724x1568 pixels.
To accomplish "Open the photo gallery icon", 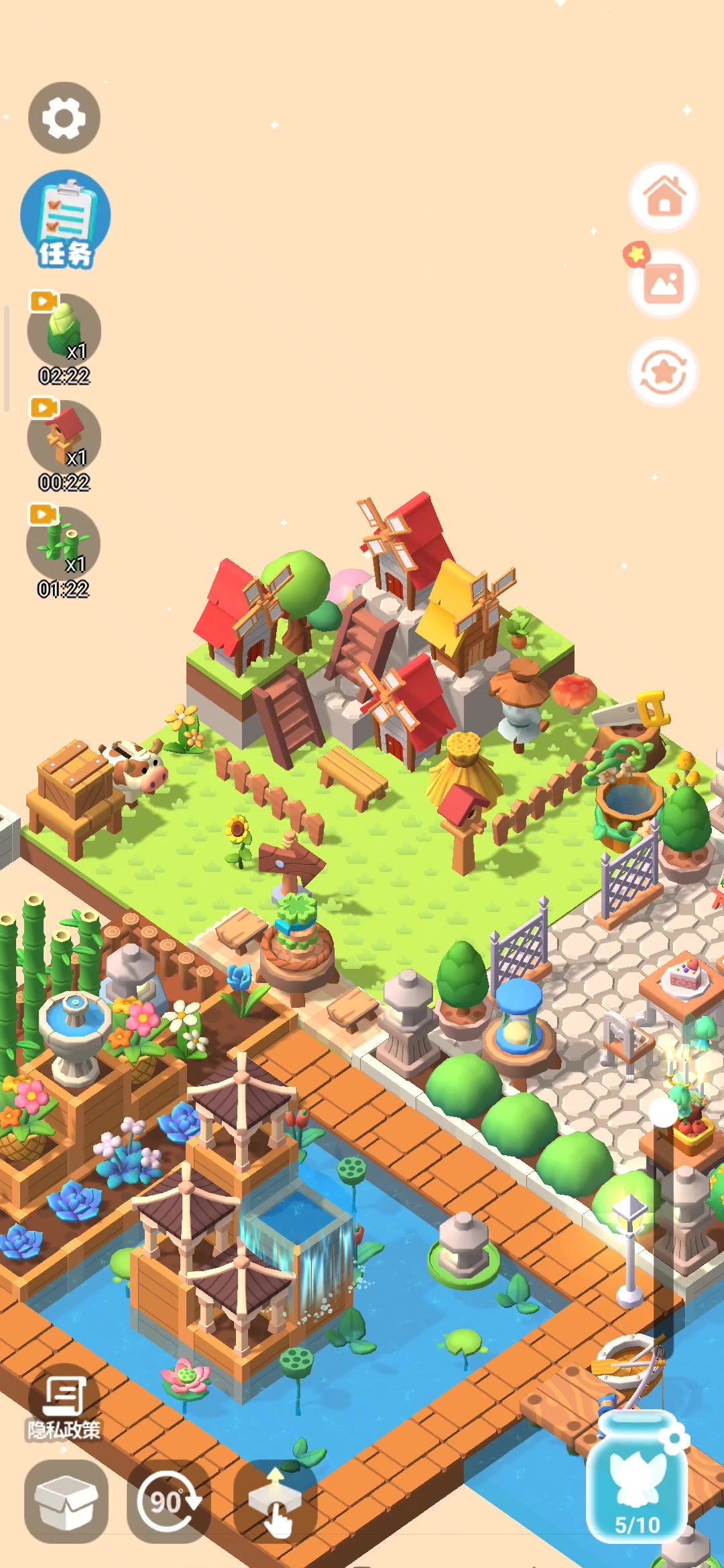I will [663, 283].
